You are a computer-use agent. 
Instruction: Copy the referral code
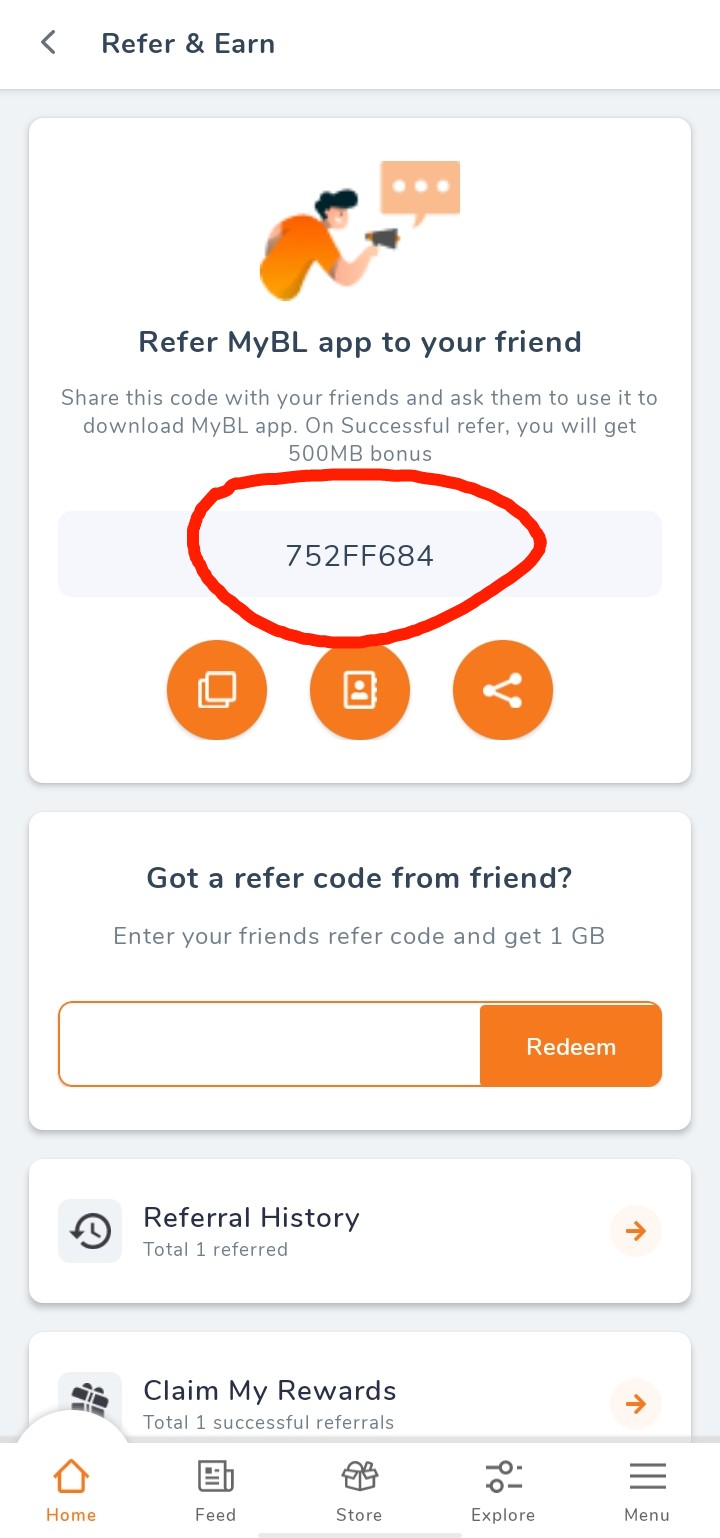(x=217, y=690)
